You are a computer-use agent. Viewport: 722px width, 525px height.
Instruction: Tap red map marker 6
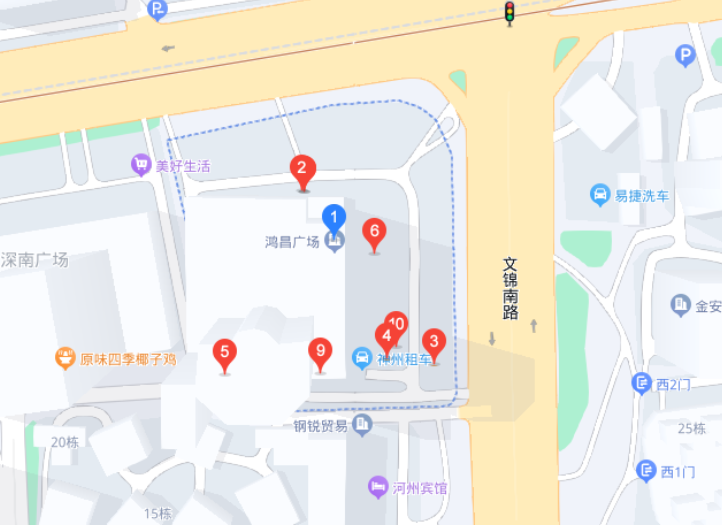(x=375, y=233)
